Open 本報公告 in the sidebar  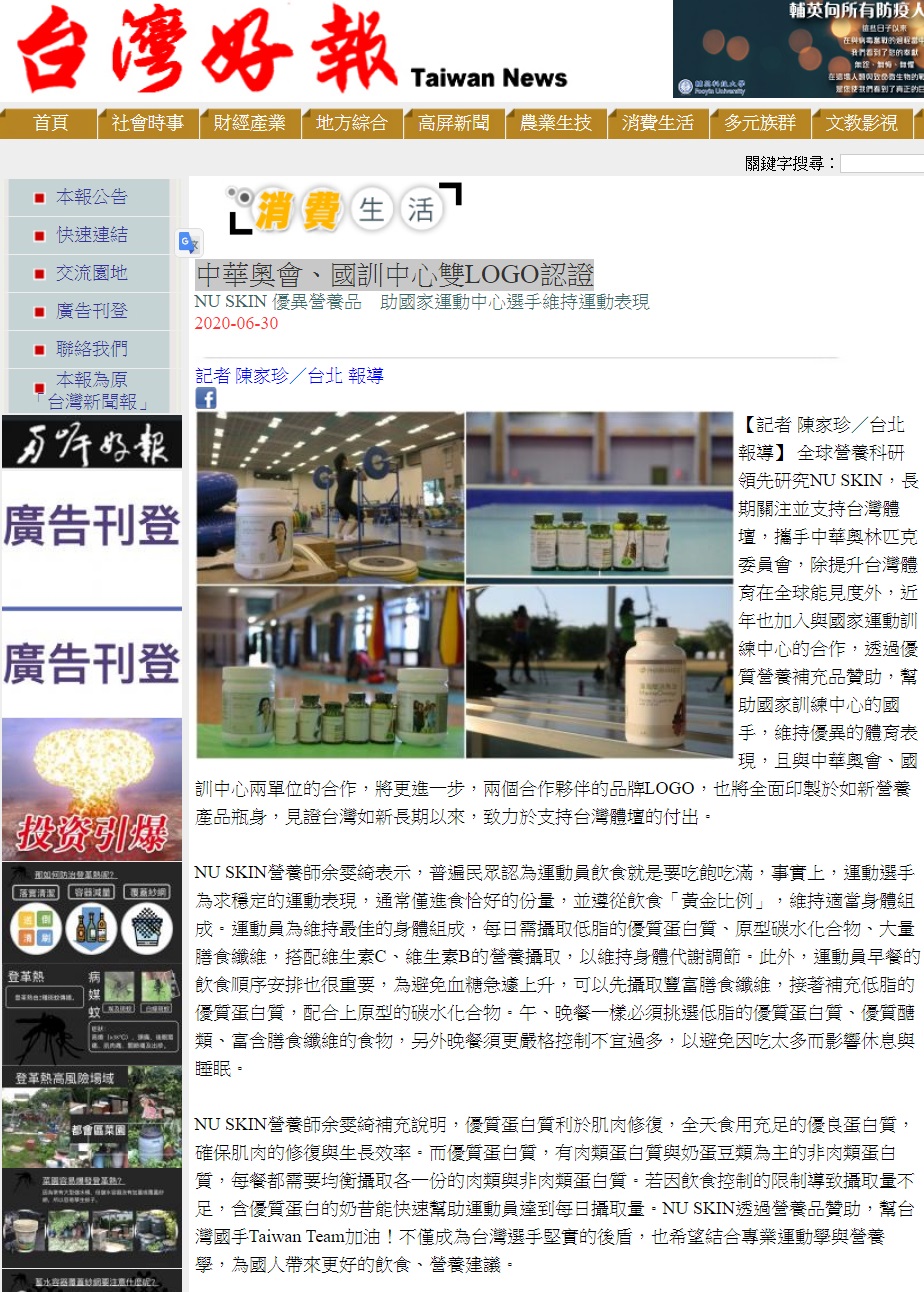[91, 197]
